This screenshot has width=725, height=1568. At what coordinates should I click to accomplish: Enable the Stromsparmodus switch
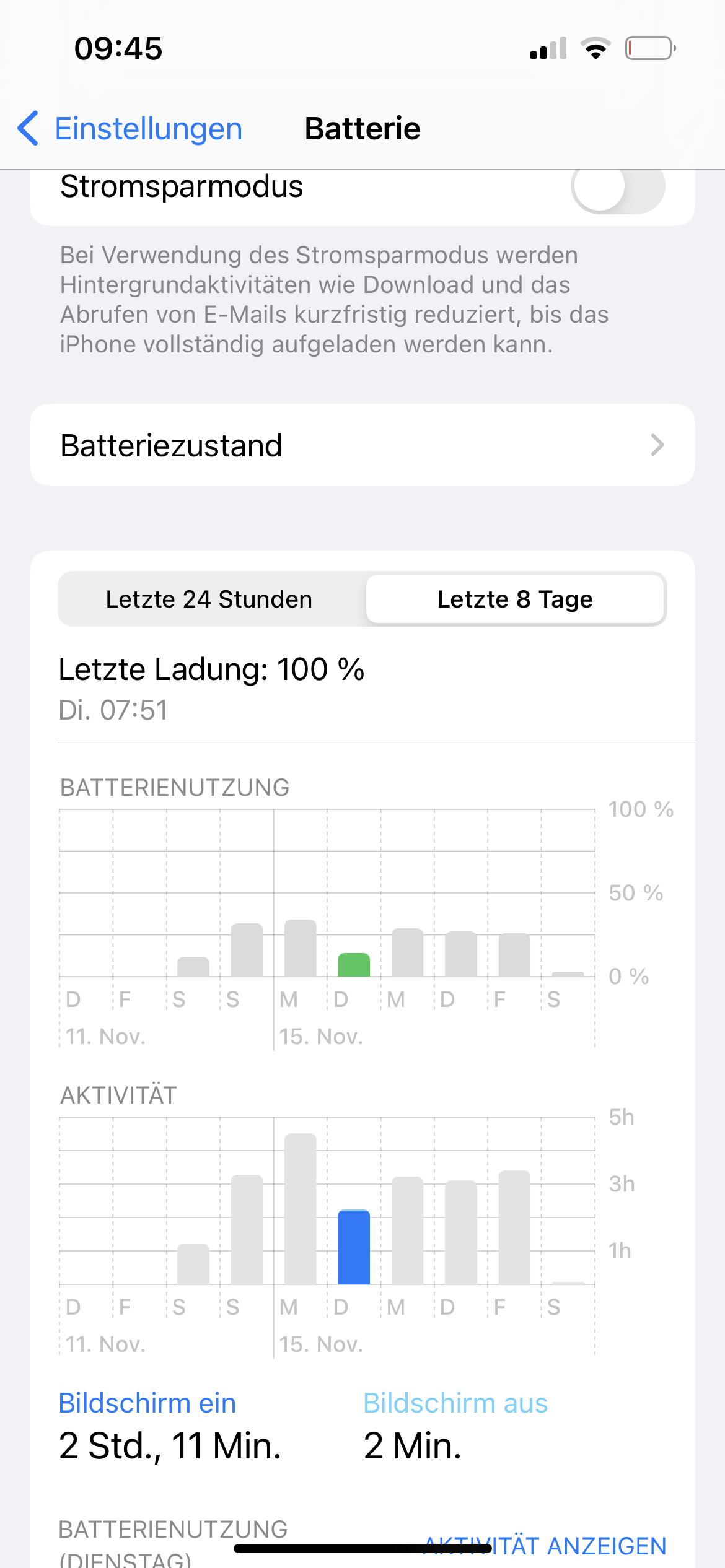(x=617, y=187)
